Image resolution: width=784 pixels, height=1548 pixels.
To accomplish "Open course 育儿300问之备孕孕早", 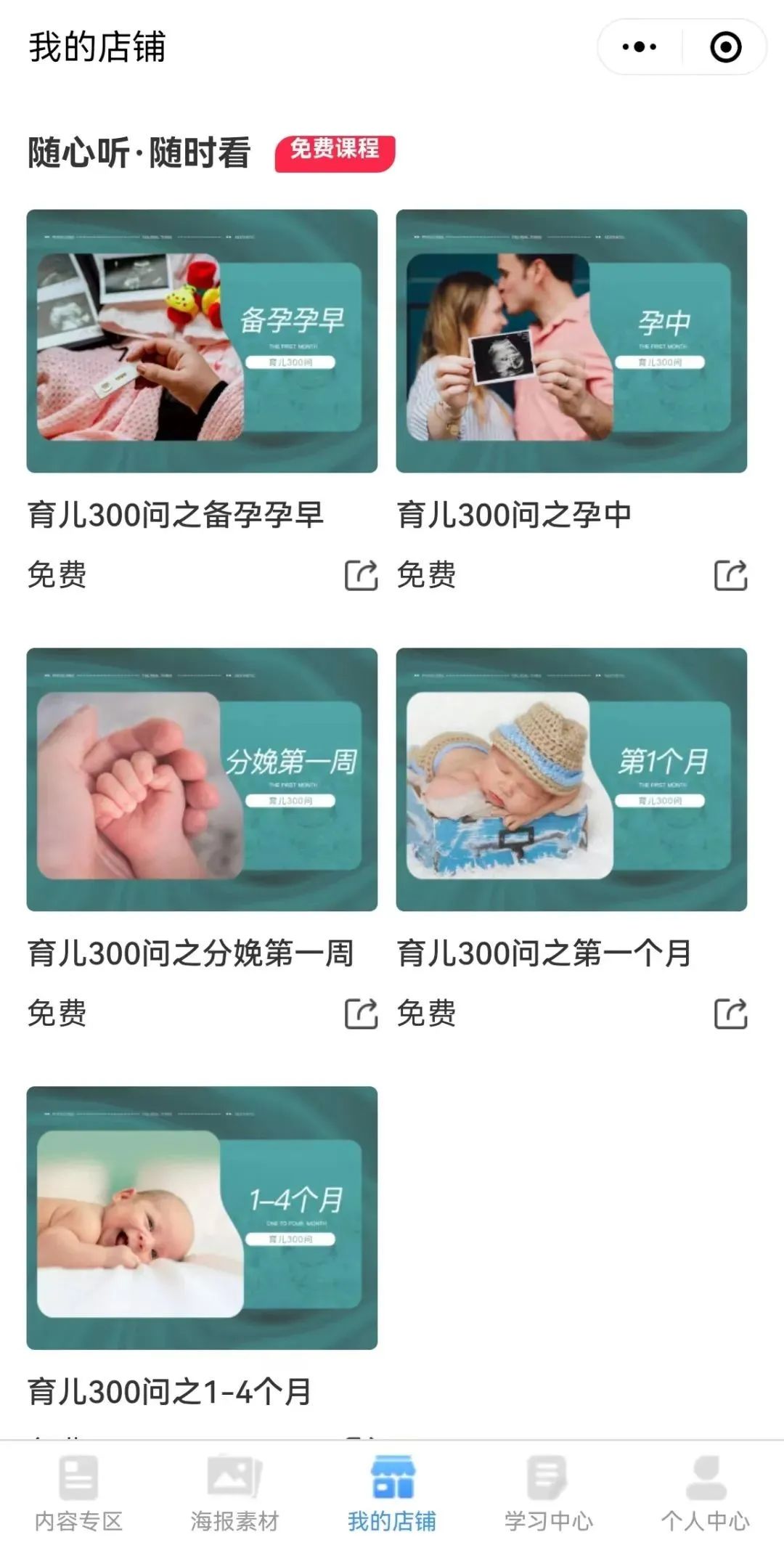I will 202,341.
